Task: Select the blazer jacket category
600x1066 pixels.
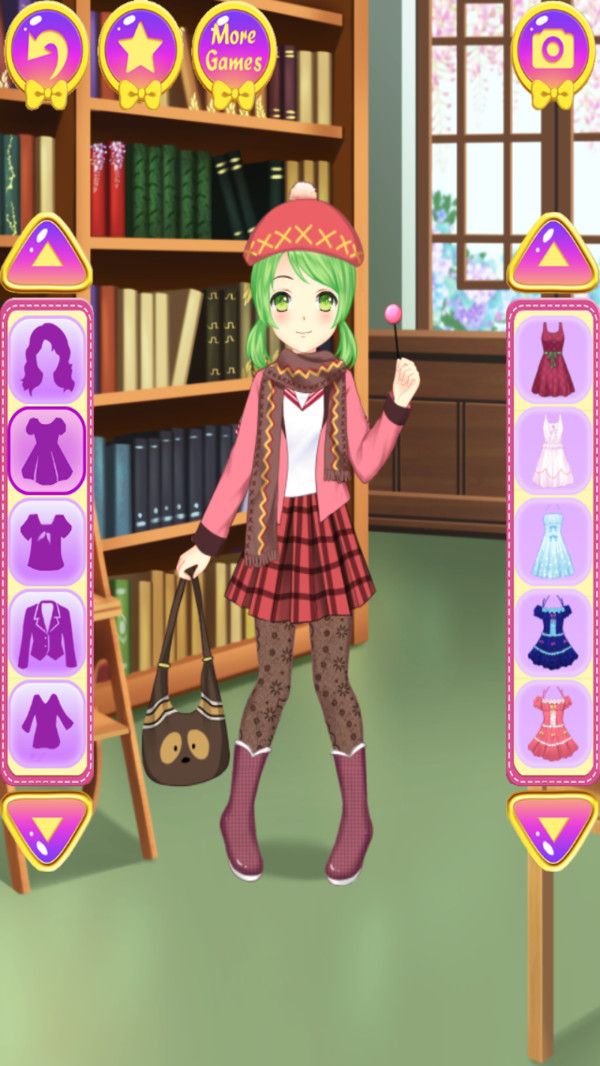Action: pos(47,631)
